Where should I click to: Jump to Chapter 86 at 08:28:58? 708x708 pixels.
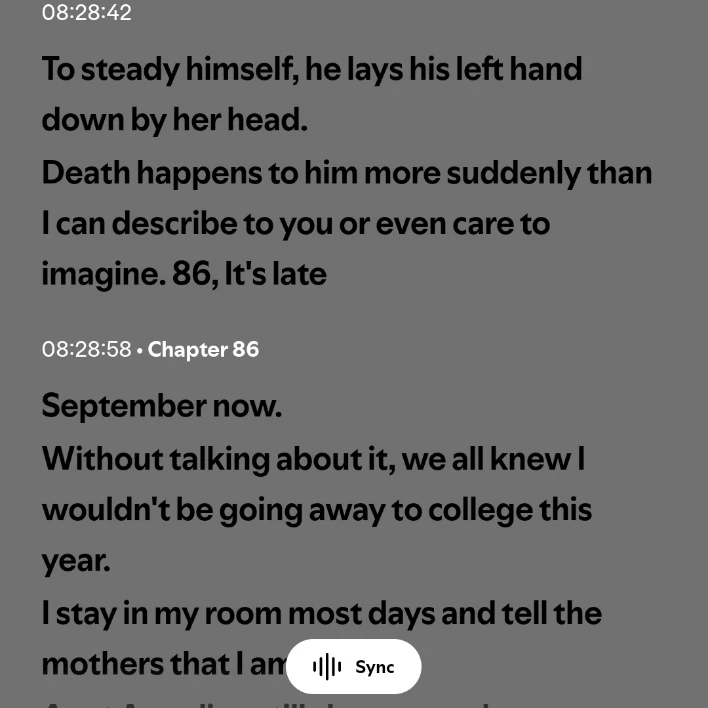(150, 349)
